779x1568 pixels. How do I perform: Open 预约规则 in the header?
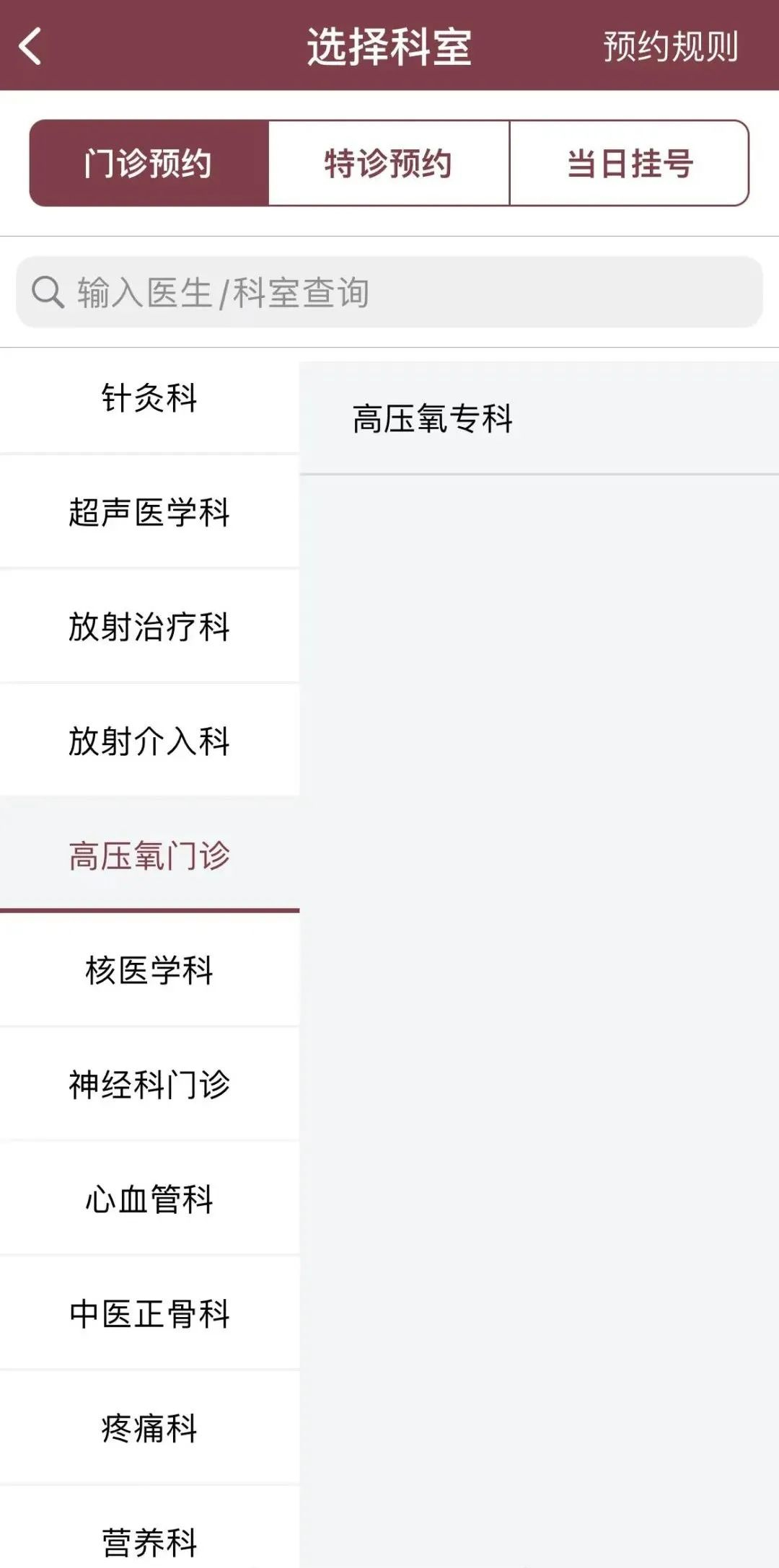click(671, 47)
